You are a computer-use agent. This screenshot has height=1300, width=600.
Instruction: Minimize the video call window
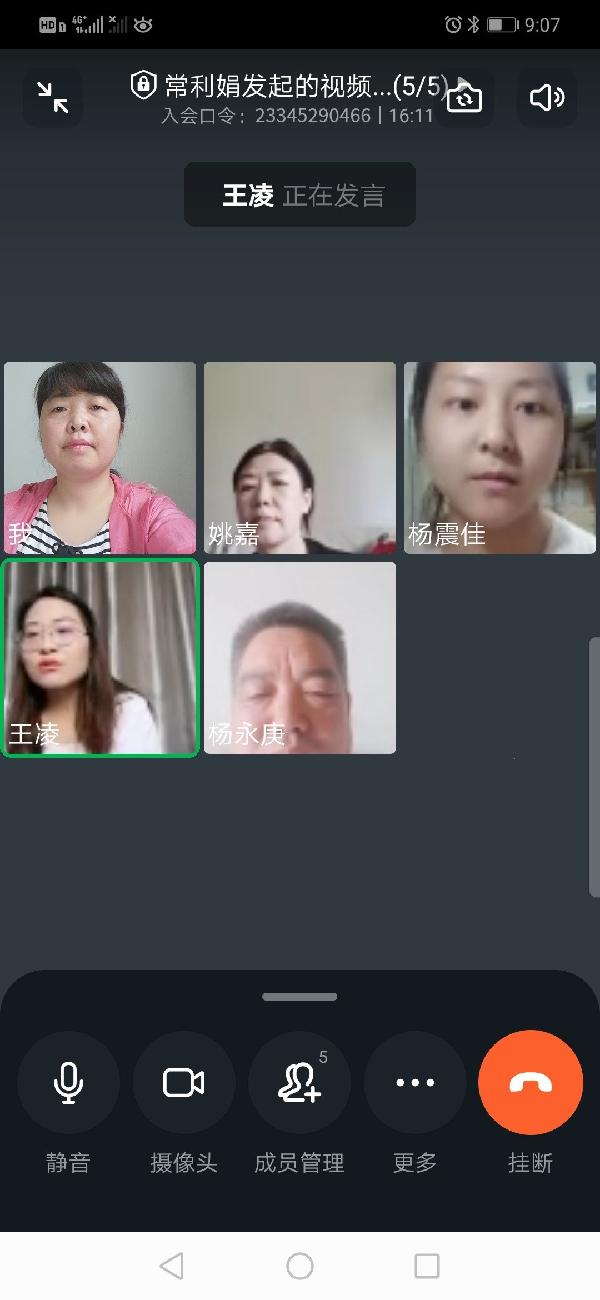tap(52, 97)
